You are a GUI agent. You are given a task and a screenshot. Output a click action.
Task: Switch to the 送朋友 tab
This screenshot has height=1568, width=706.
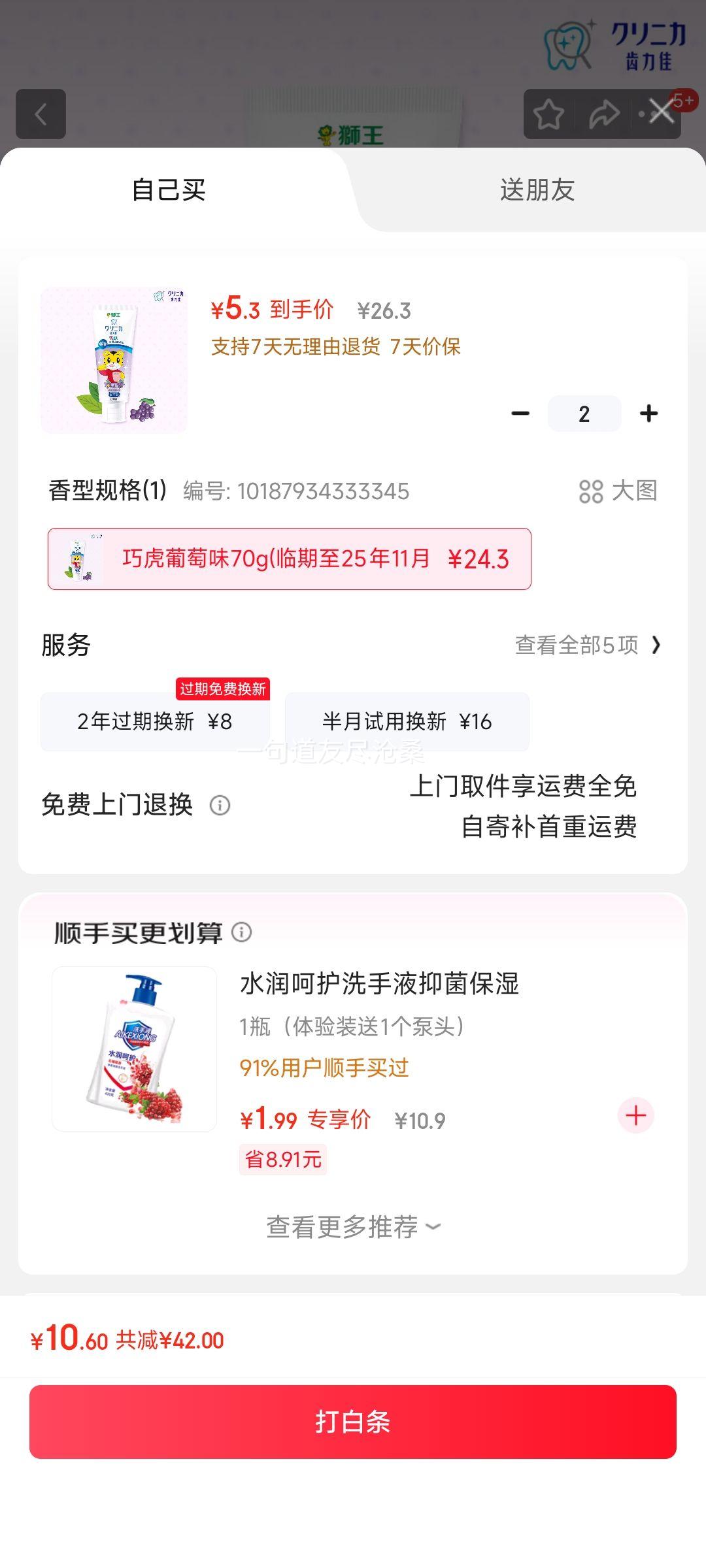click(x=537, y=190)
